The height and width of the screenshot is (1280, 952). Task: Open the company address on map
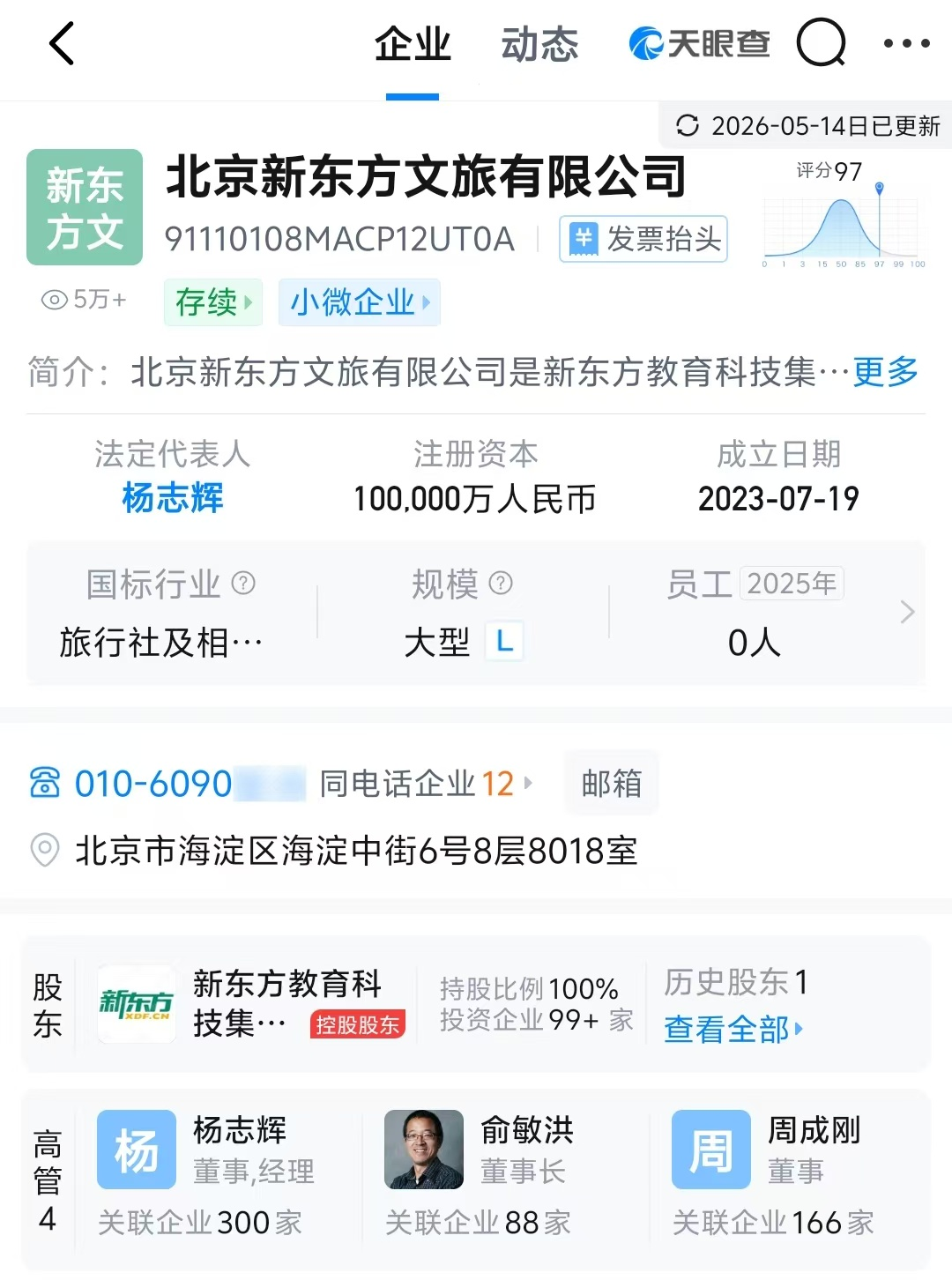pyautogui.click(x=356, y=851)
